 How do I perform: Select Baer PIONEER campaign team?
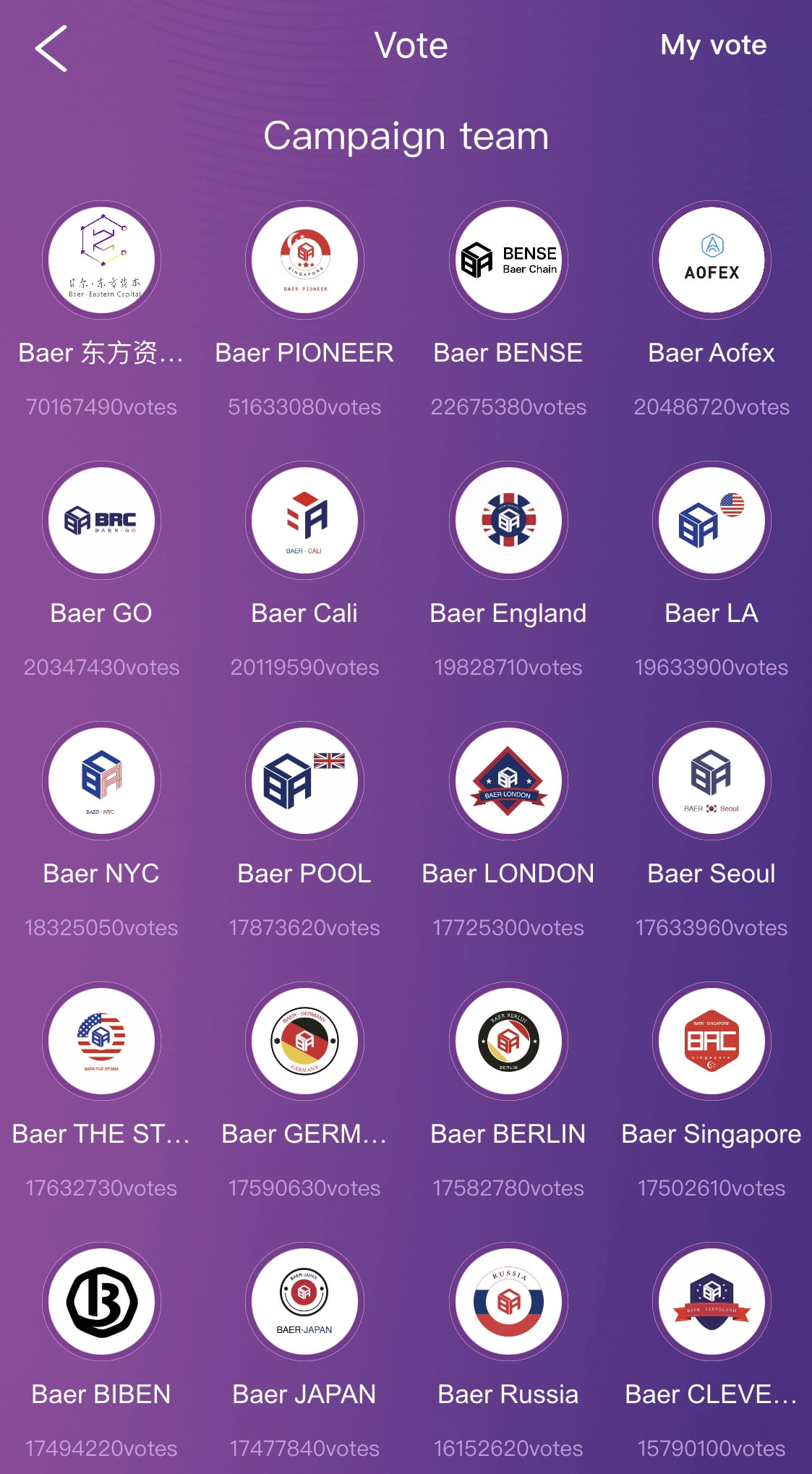(x=304, y=260)
